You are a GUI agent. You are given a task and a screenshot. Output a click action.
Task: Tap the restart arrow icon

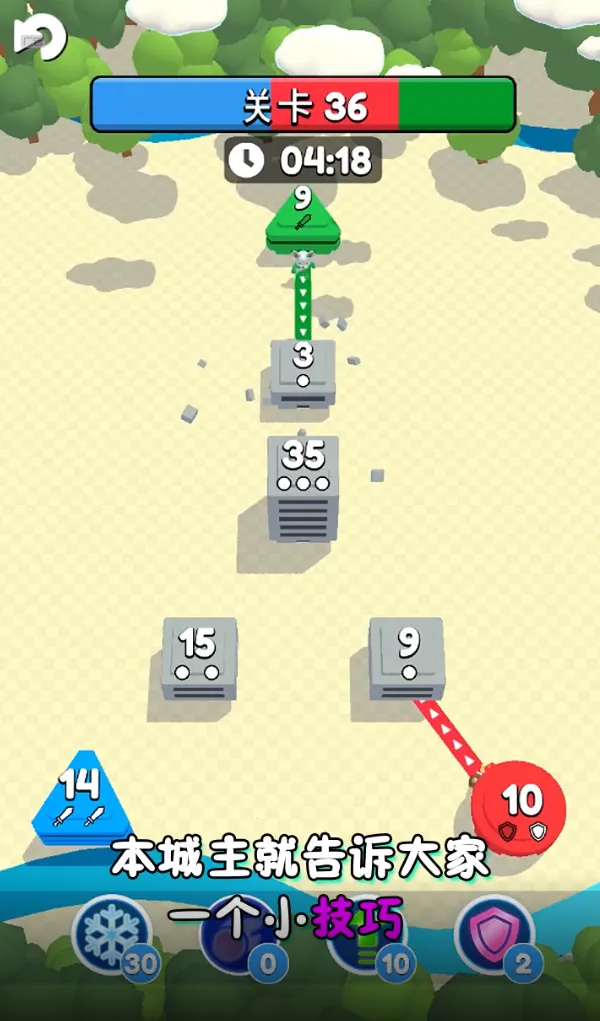pos(39,37)
